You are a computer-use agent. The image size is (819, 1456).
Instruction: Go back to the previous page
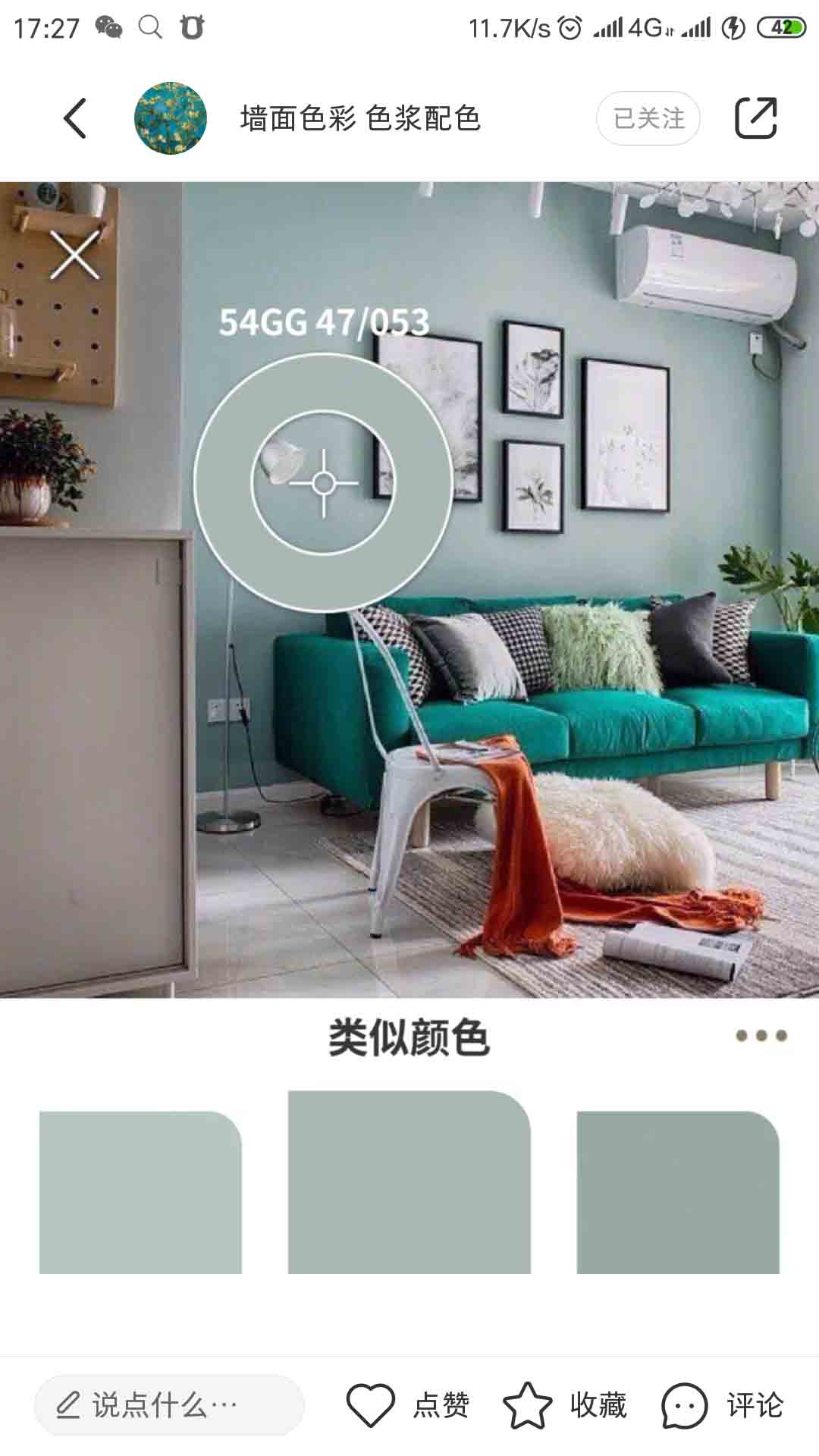(x=74, y=118)
